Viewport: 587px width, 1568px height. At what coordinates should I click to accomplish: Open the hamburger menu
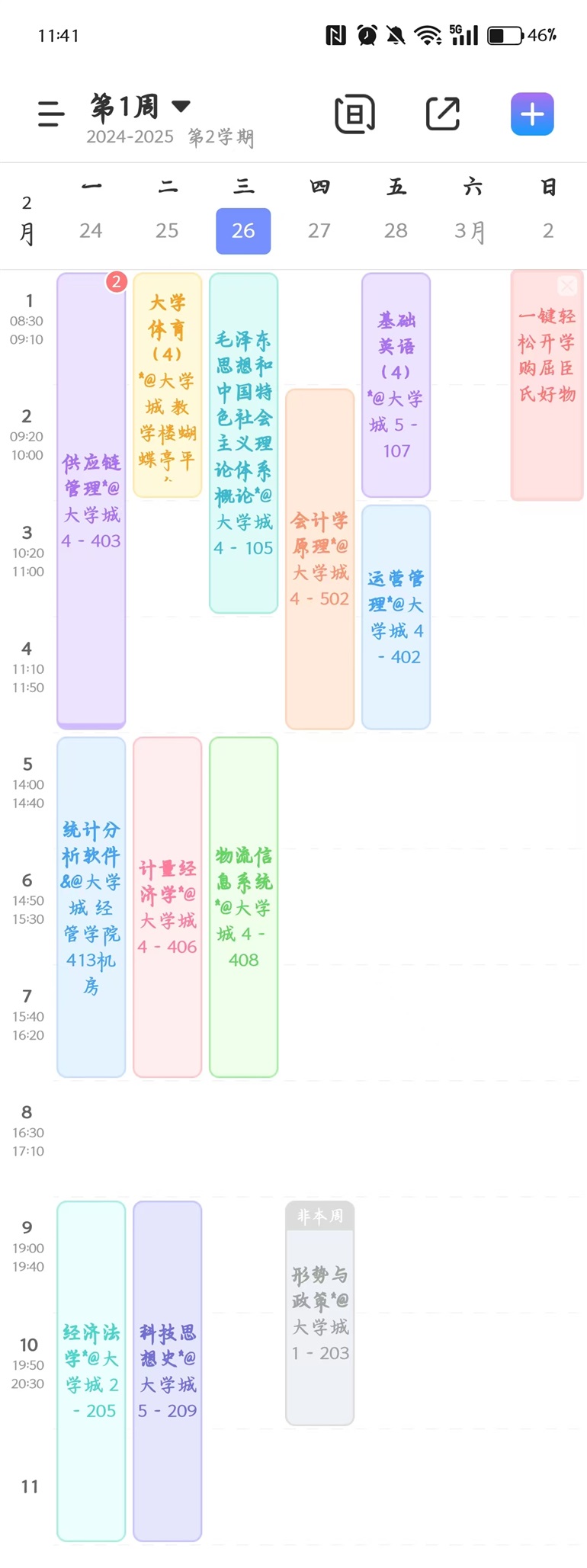[x=51, y=114]
